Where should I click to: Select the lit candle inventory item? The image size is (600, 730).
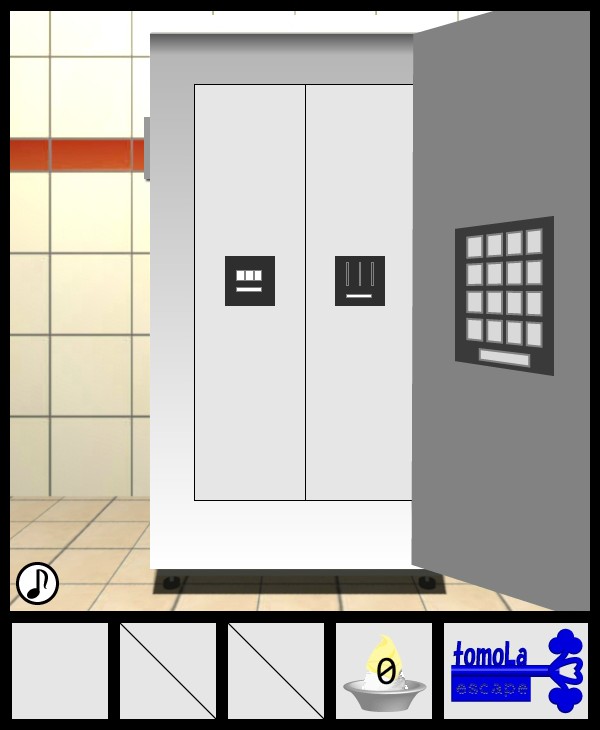click(x=384, y=671)
